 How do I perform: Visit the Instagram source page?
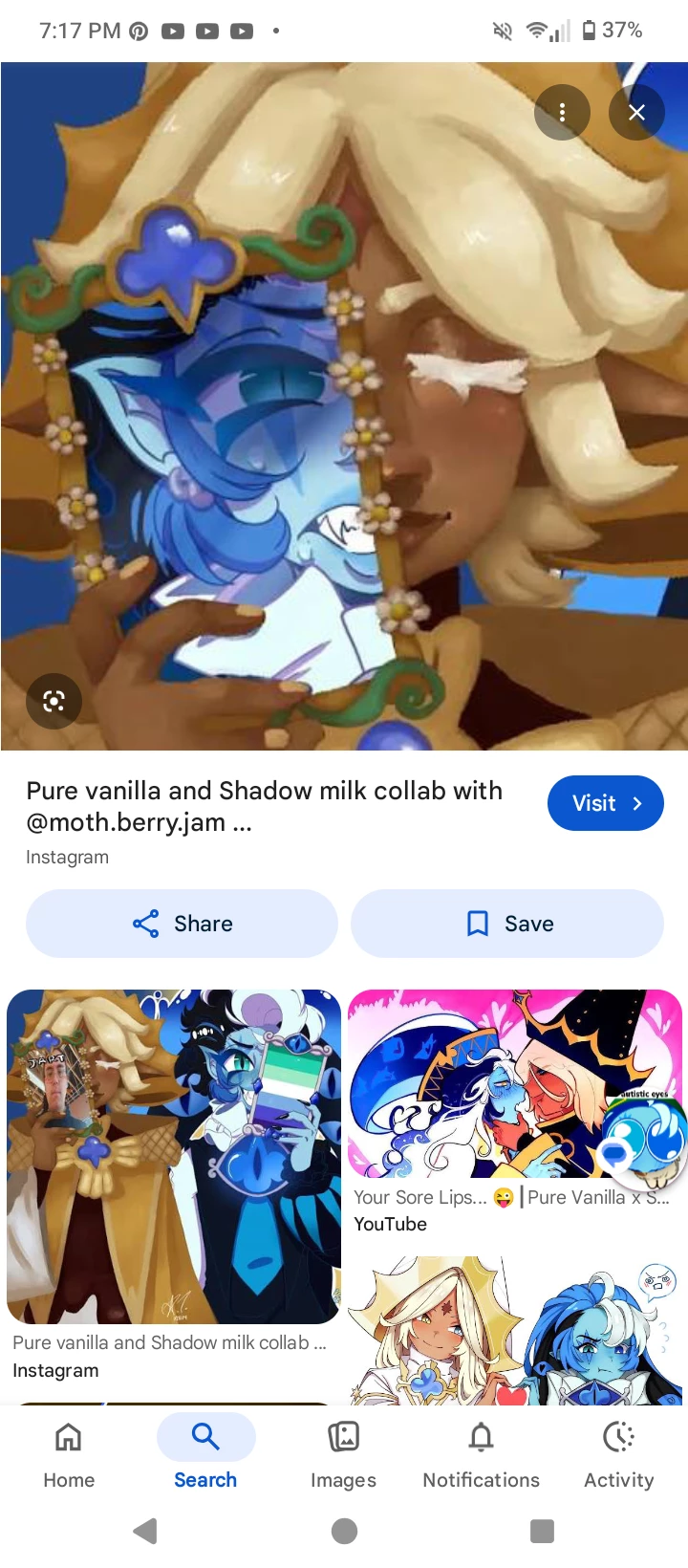tap(605, 803)
